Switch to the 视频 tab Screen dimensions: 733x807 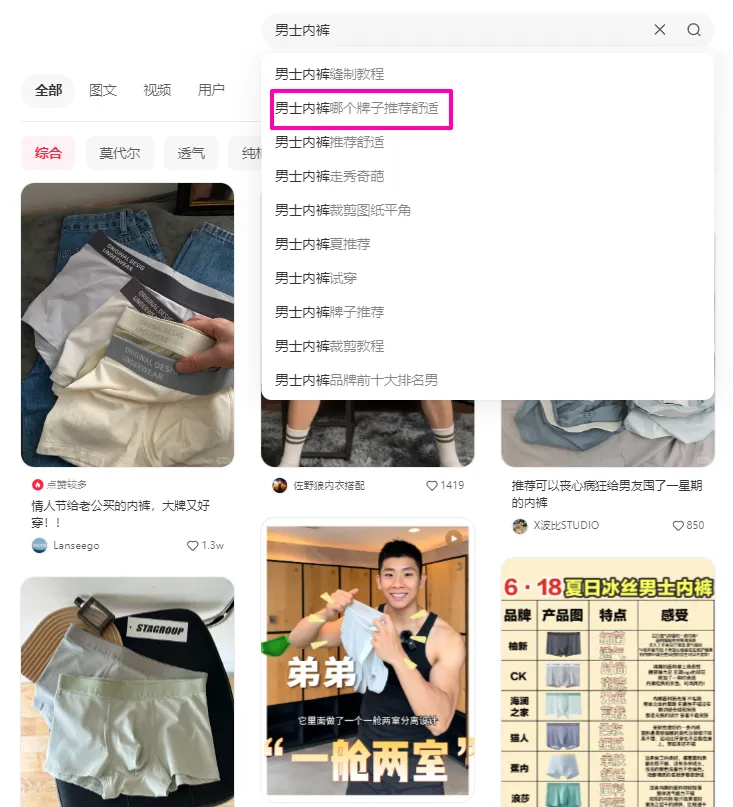[157, 90]
